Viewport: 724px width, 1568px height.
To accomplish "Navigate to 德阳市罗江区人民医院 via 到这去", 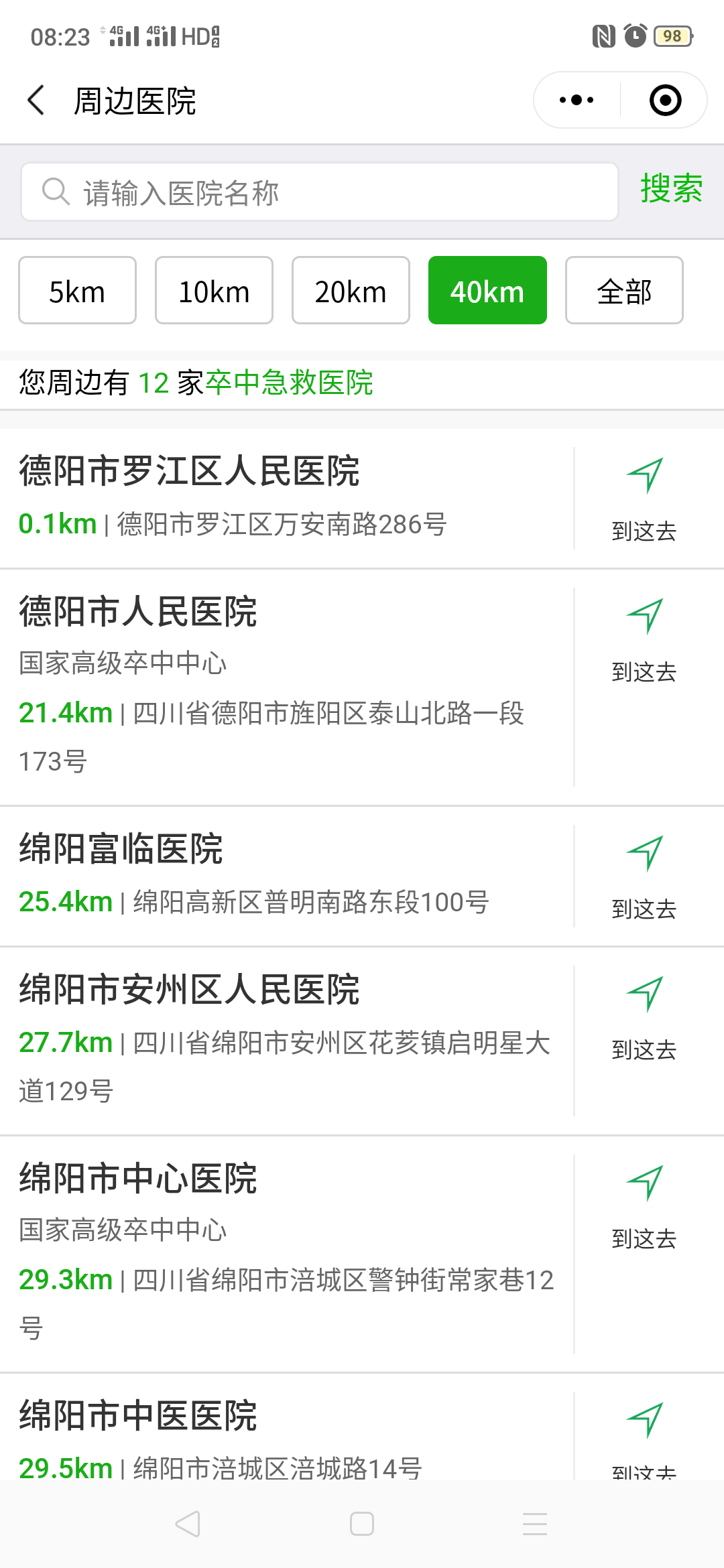I will click(644, 499).
